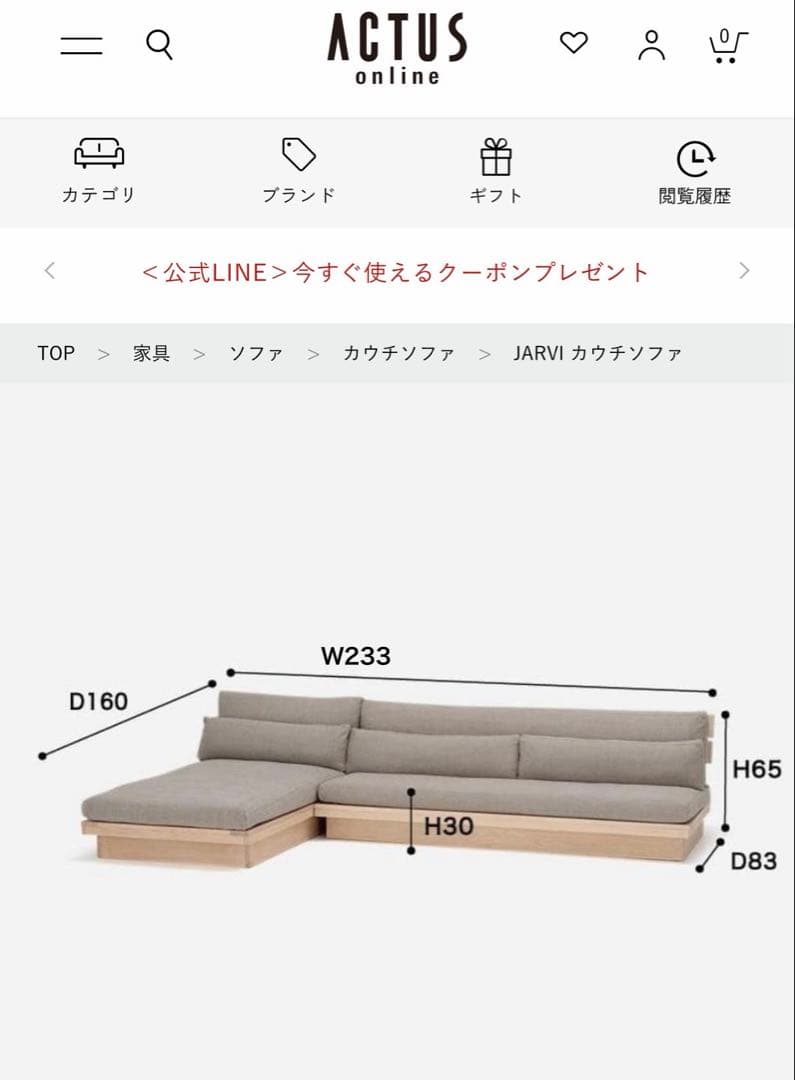Go to the ソファ category
Screen dimensions: 795x1080
258,352
